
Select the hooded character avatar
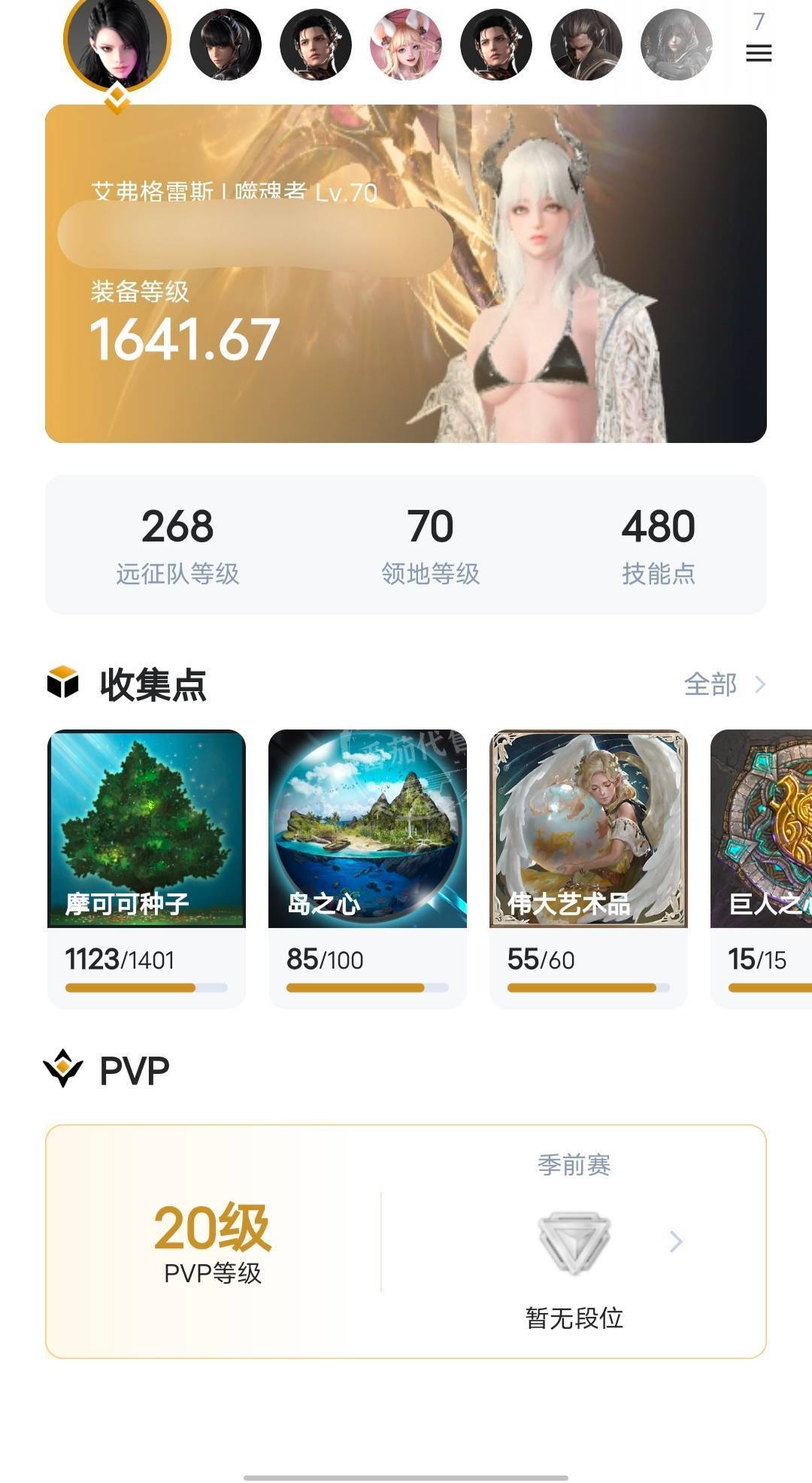click(x=676, y=44)
